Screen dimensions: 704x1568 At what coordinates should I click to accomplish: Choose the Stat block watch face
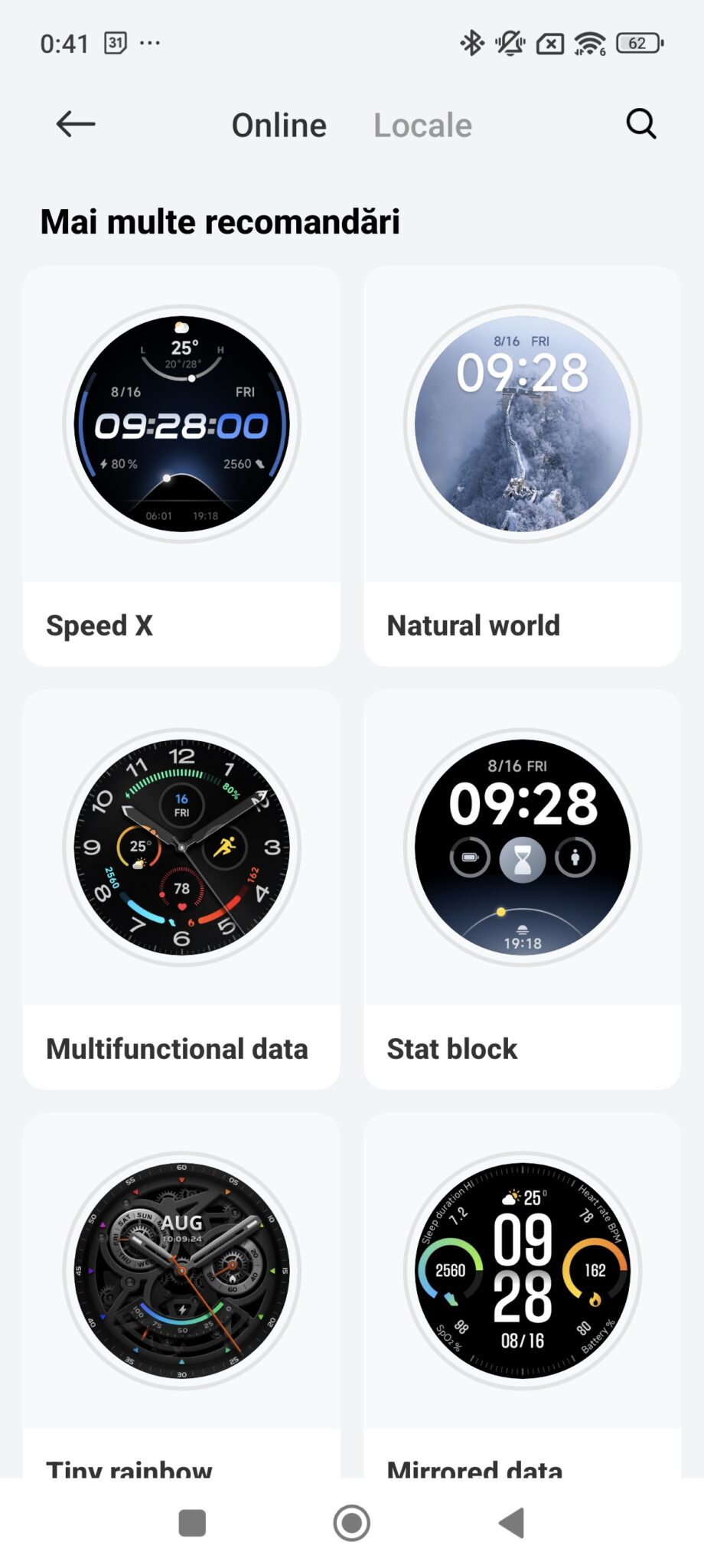pos(522,890)
